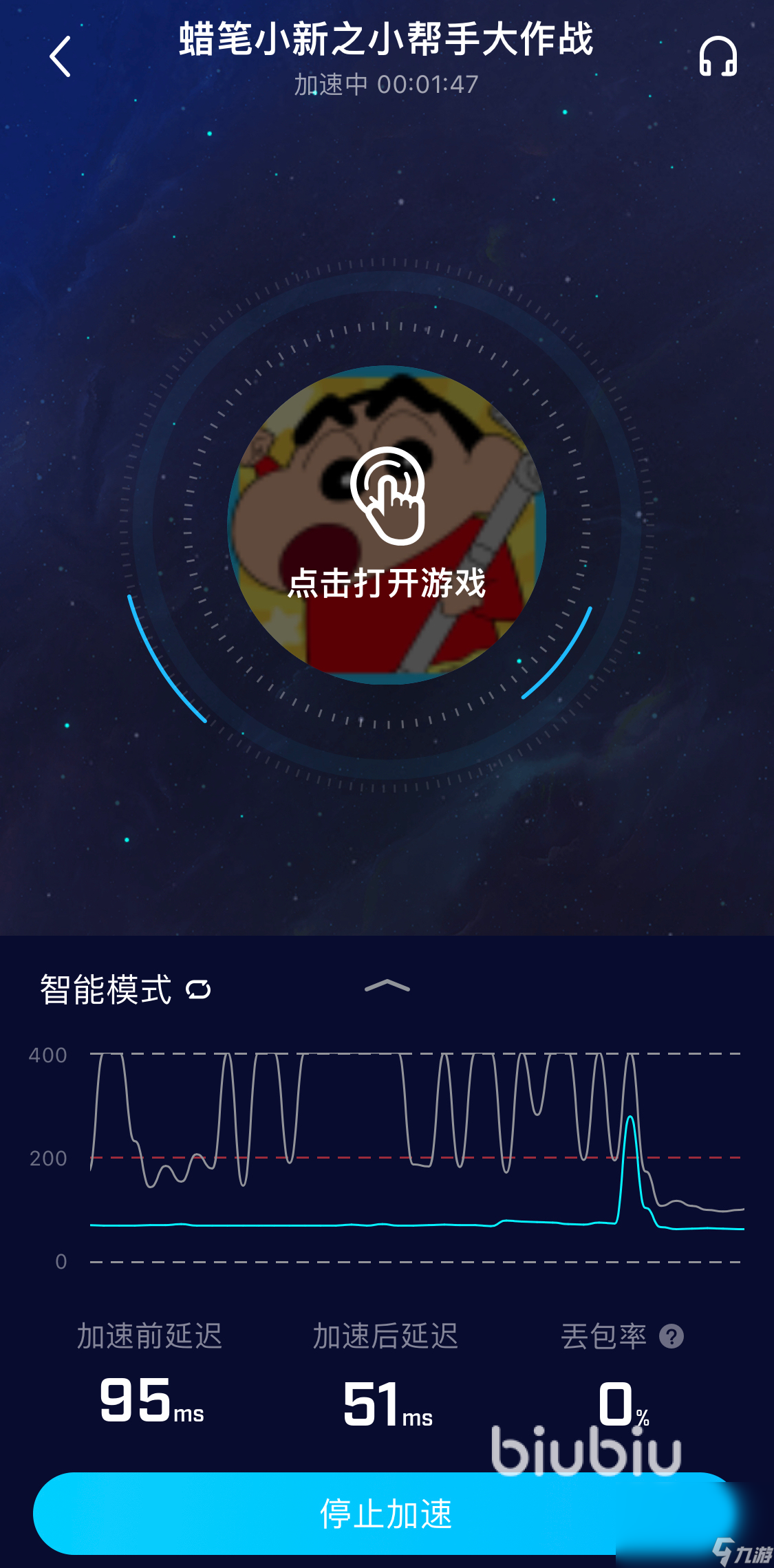Open the 丢包率 help question mark

[671, 1337]
